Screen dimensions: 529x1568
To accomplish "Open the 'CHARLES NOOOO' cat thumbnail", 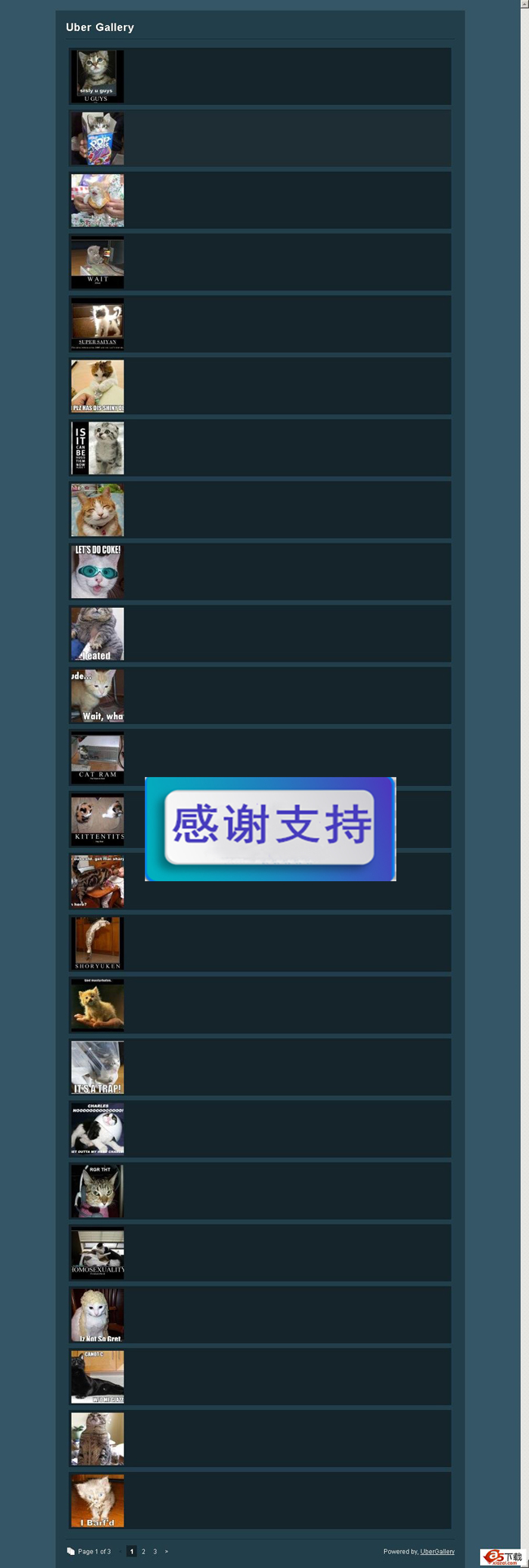I will coord(97,1129).
